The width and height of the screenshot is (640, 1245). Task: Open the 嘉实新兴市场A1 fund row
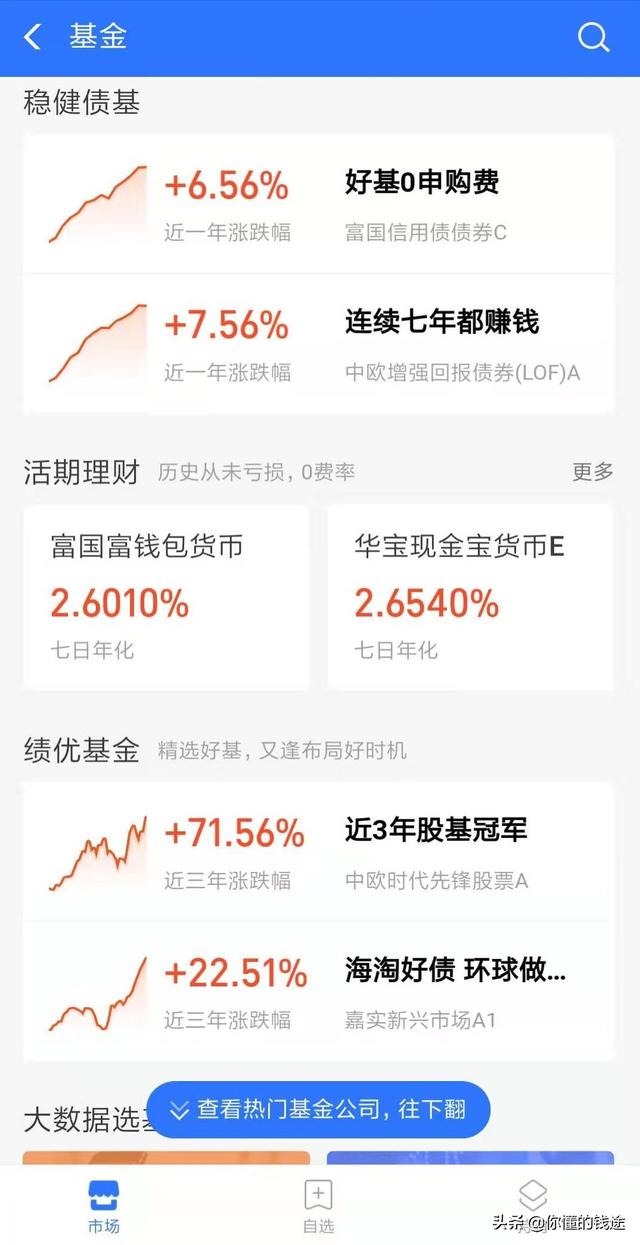318,991
